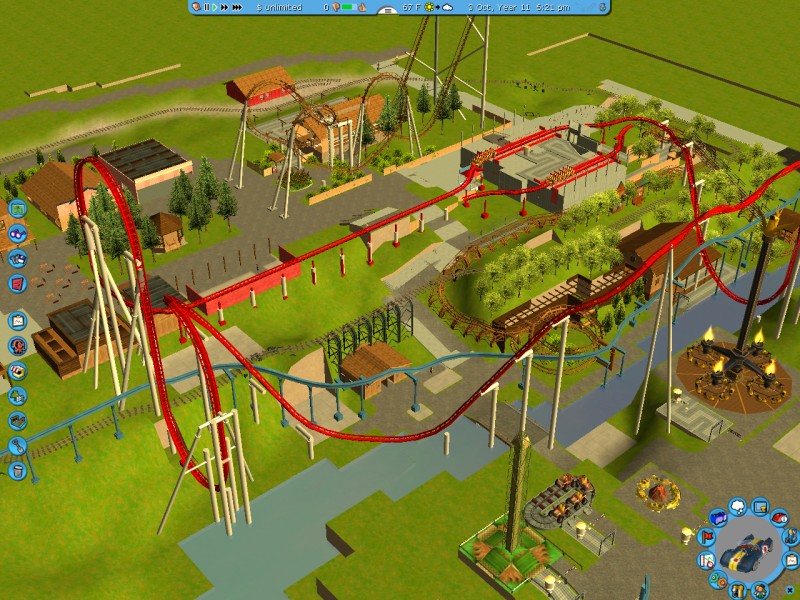Open the clipboard graph icon in left toolbar
The height and width of the screenshot is (600, 800).
[18, 320]
